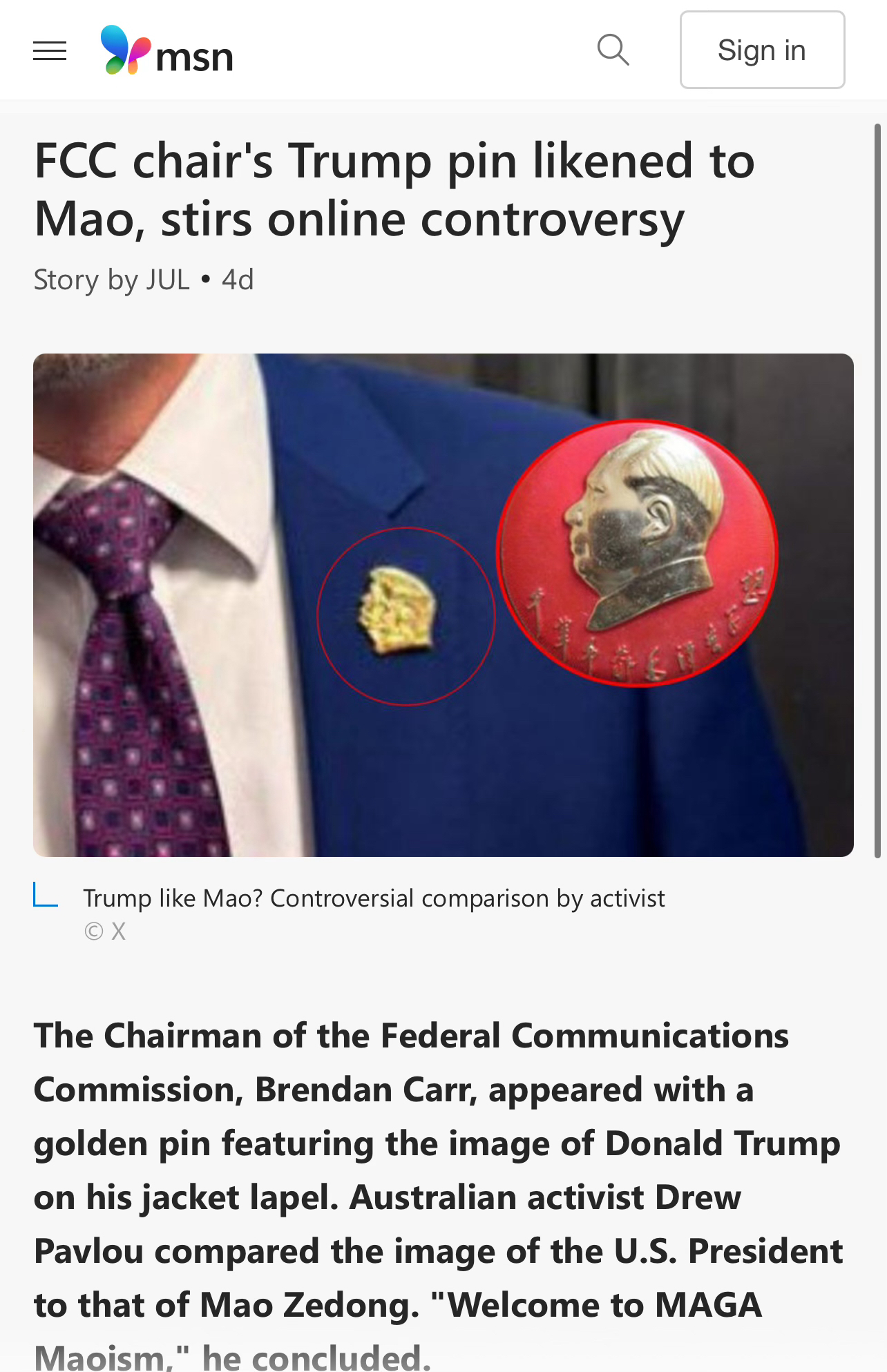The height and width of the screenshot is (1372, 887).
Task: Open the search icon
Action: 613,50
